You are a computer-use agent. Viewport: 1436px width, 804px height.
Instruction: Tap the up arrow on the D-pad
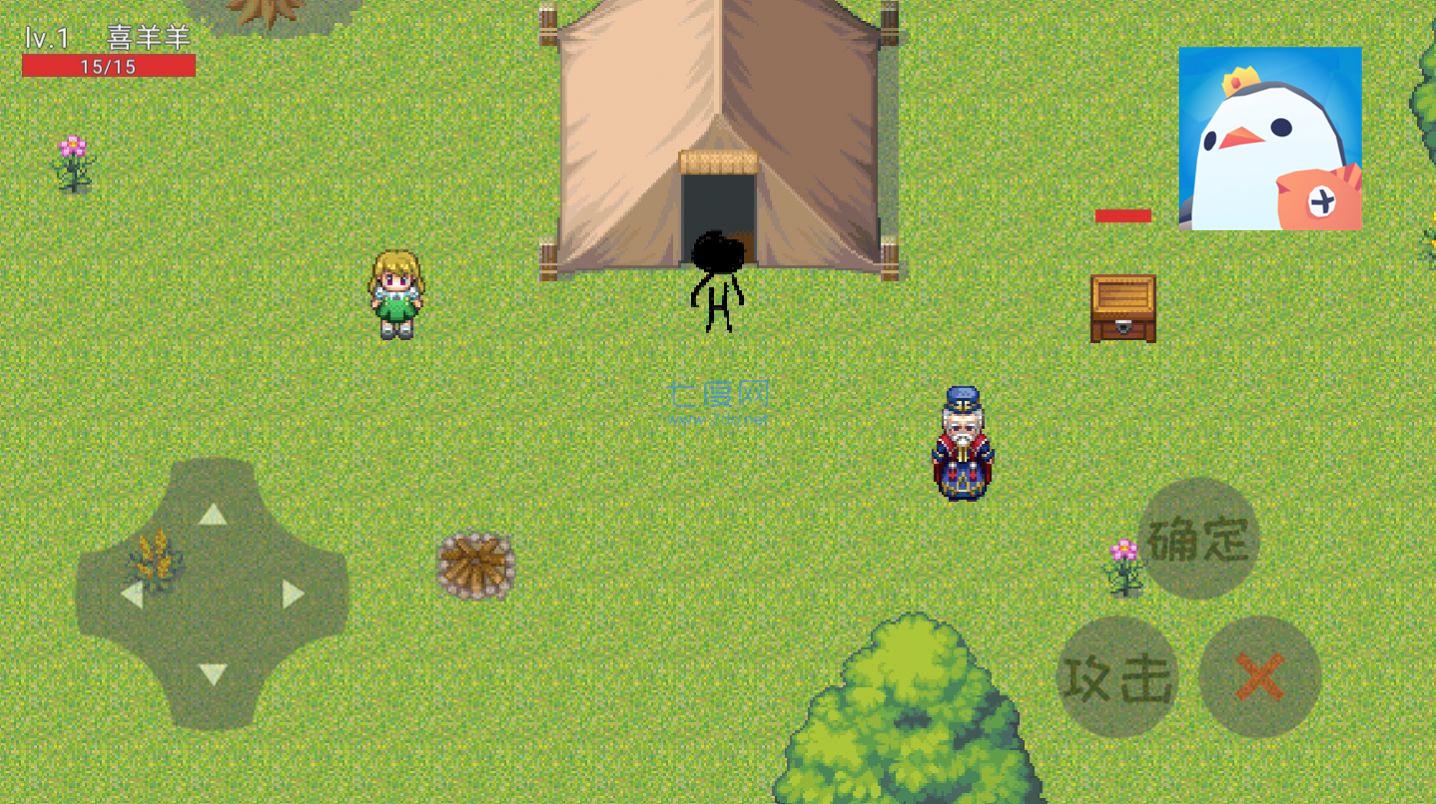(212, 515)
